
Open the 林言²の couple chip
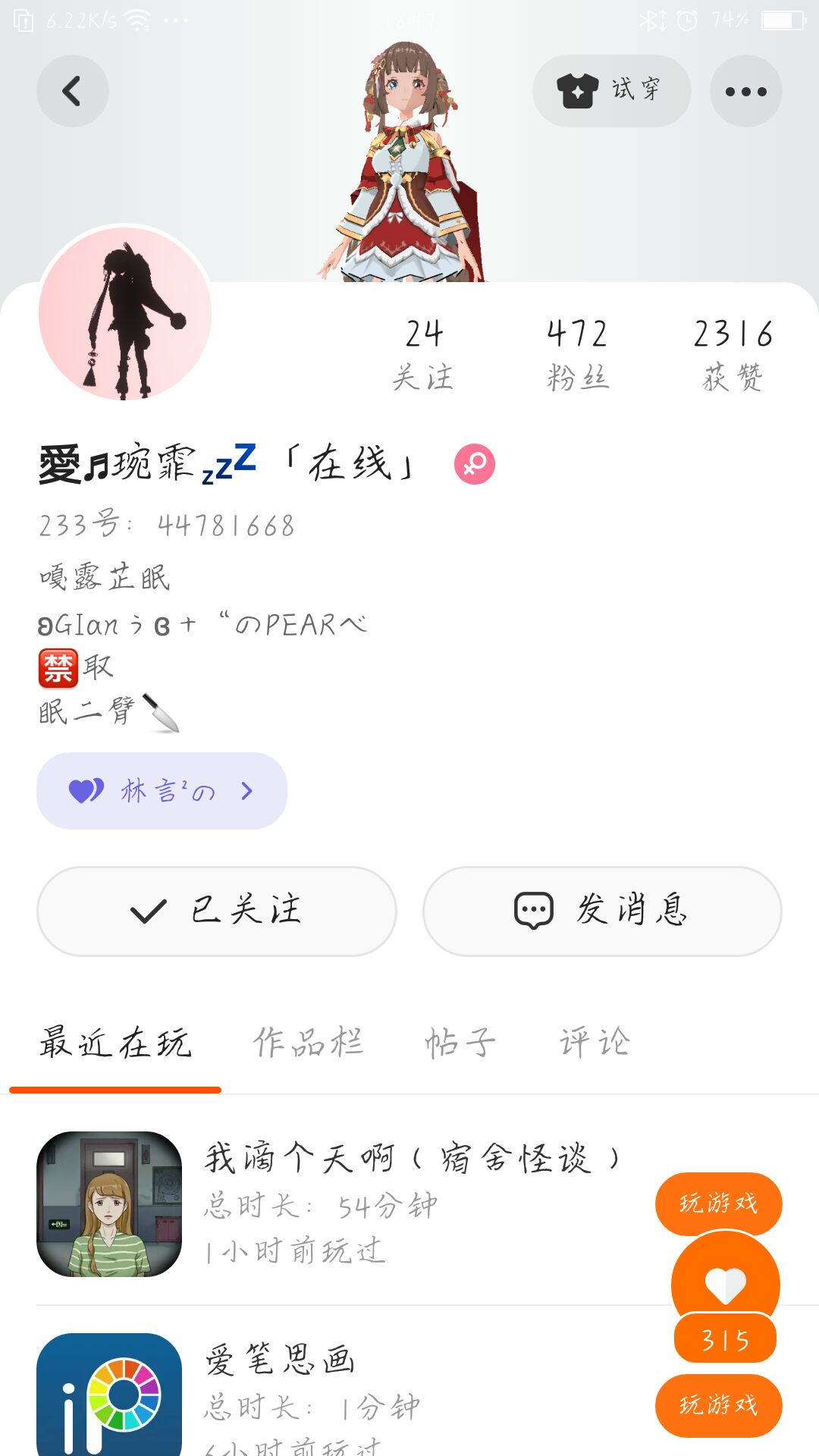(162, 791)
